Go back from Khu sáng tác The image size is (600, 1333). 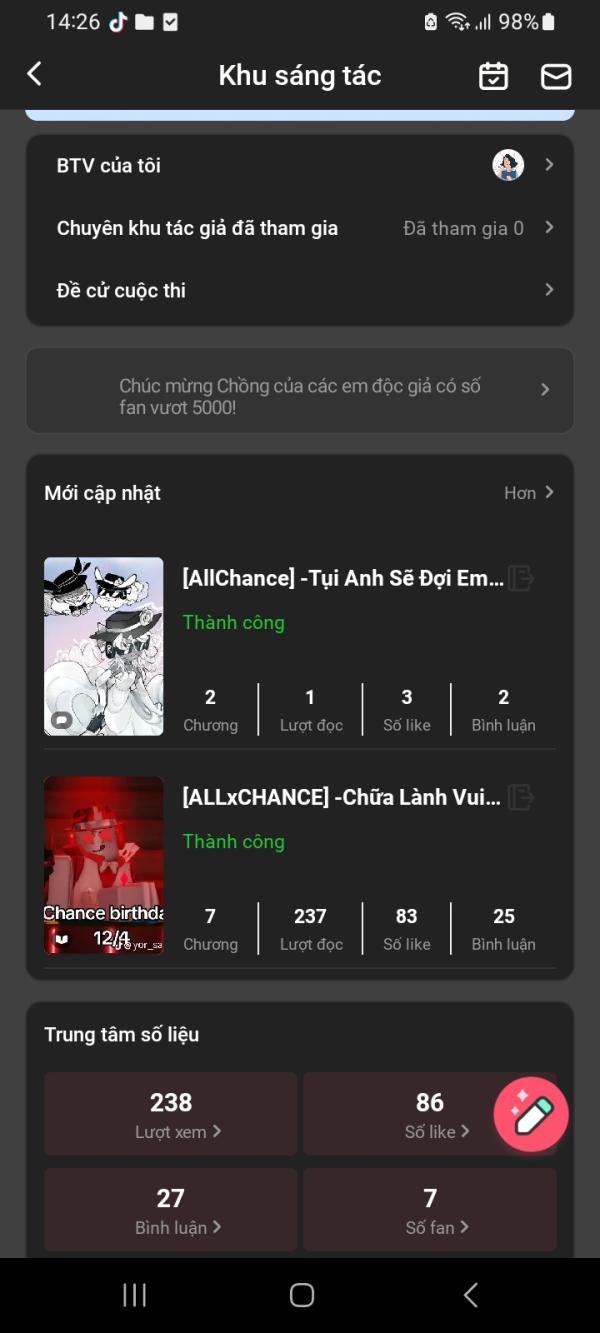(x=35, y=74)
